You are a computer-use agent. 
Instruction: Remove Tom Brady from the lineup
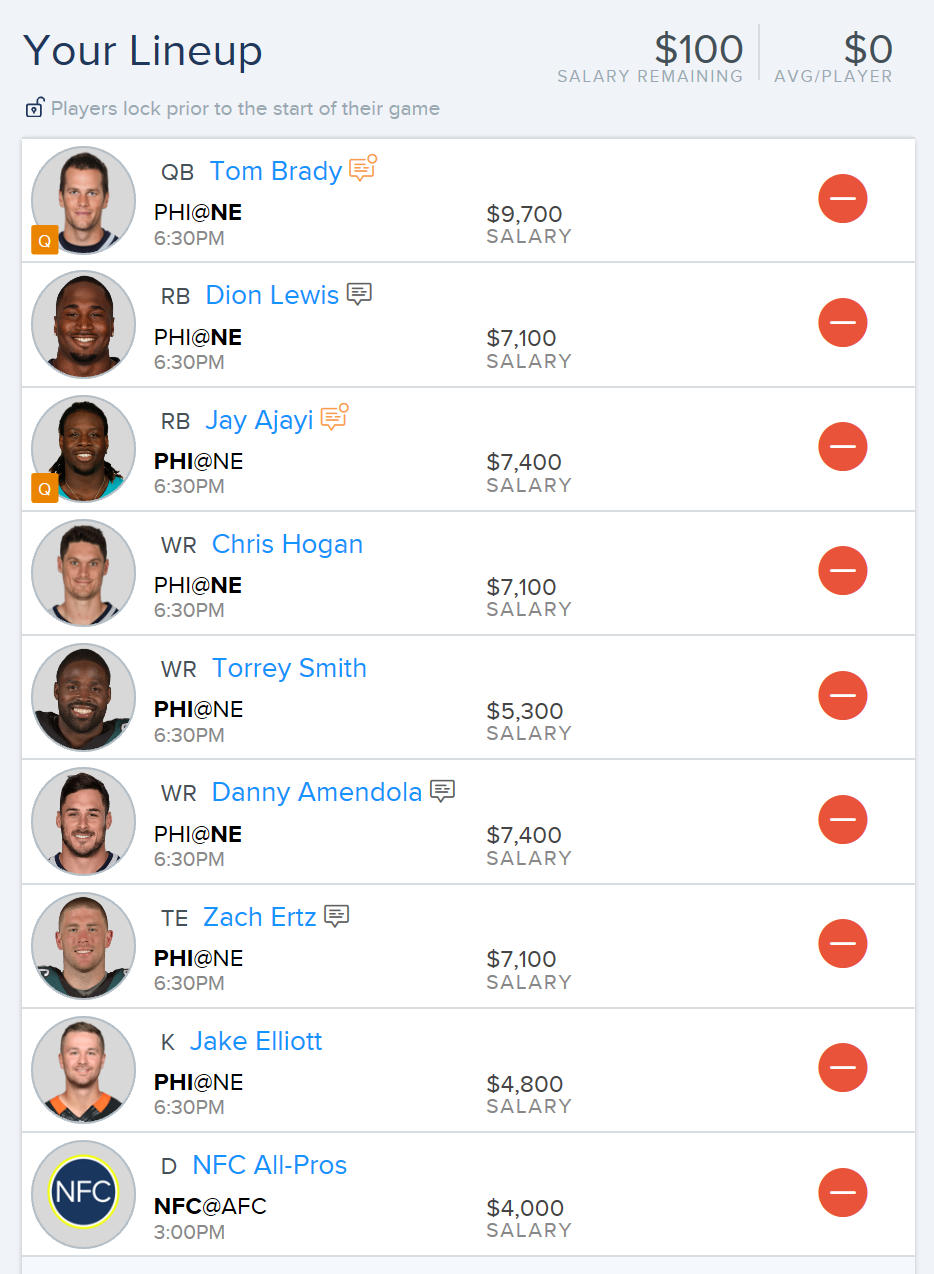(x=843, y=199)
